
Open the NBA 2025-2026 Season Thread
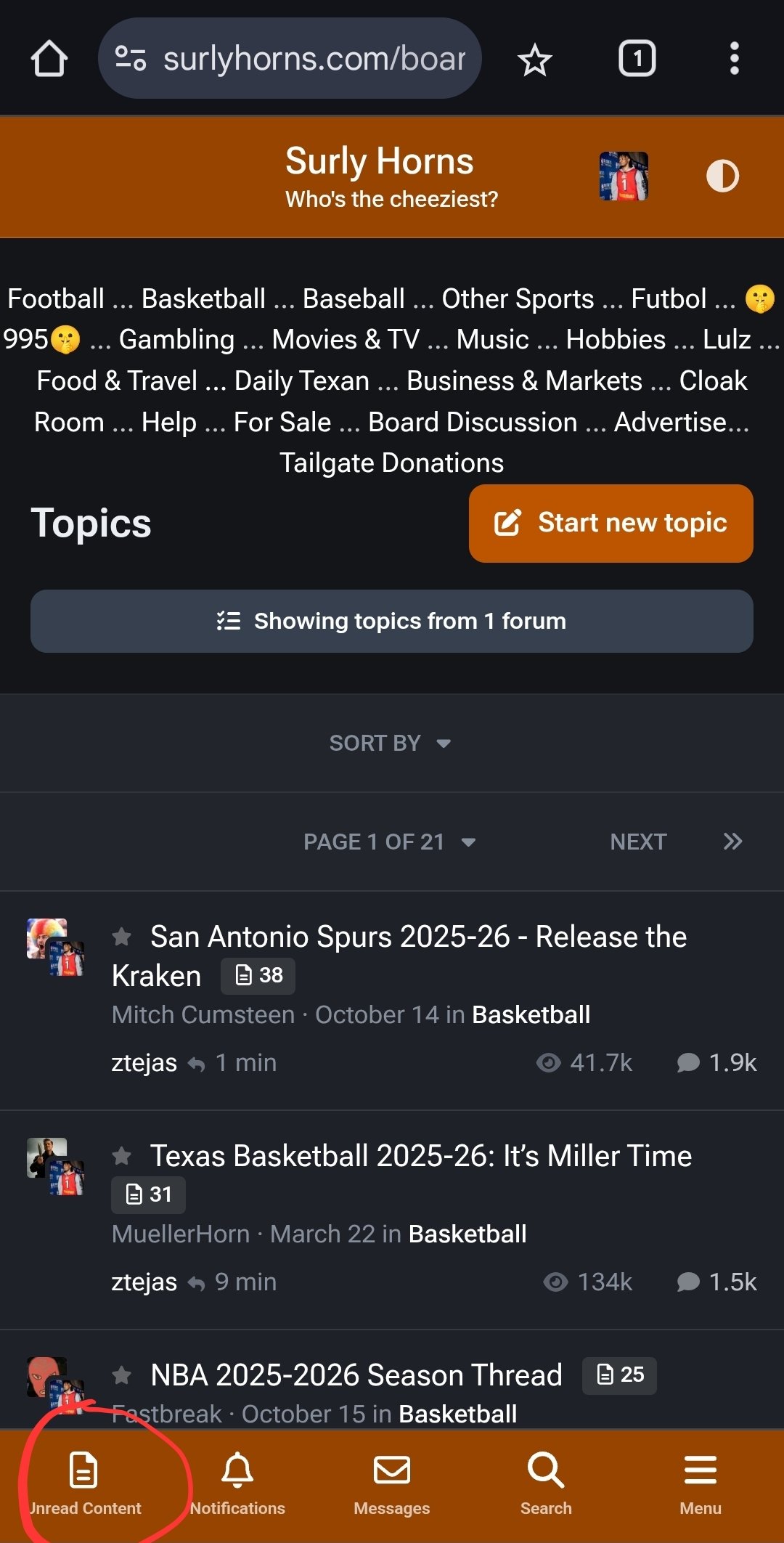point(356,1375)
